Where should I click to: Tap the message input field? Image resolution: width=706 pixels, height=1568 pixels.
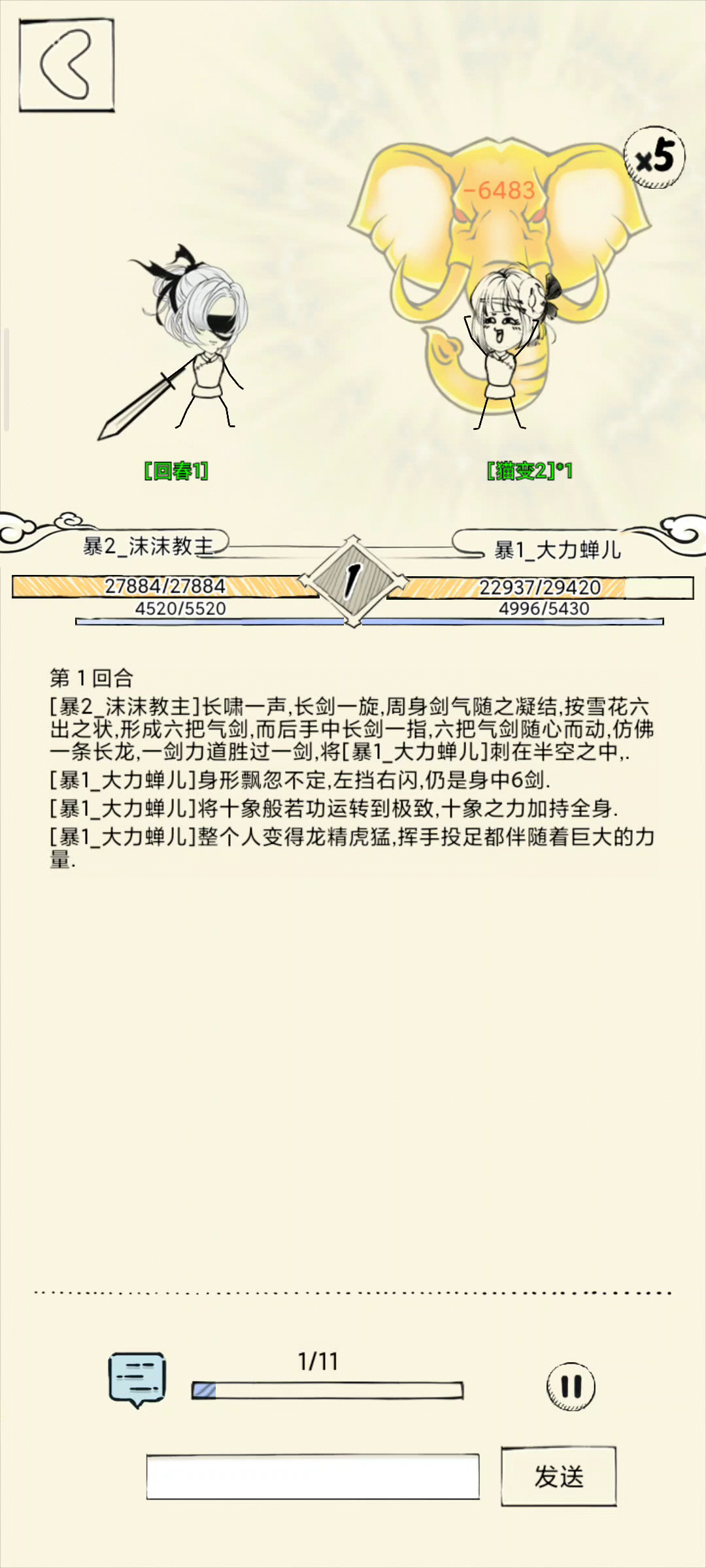312,1477
